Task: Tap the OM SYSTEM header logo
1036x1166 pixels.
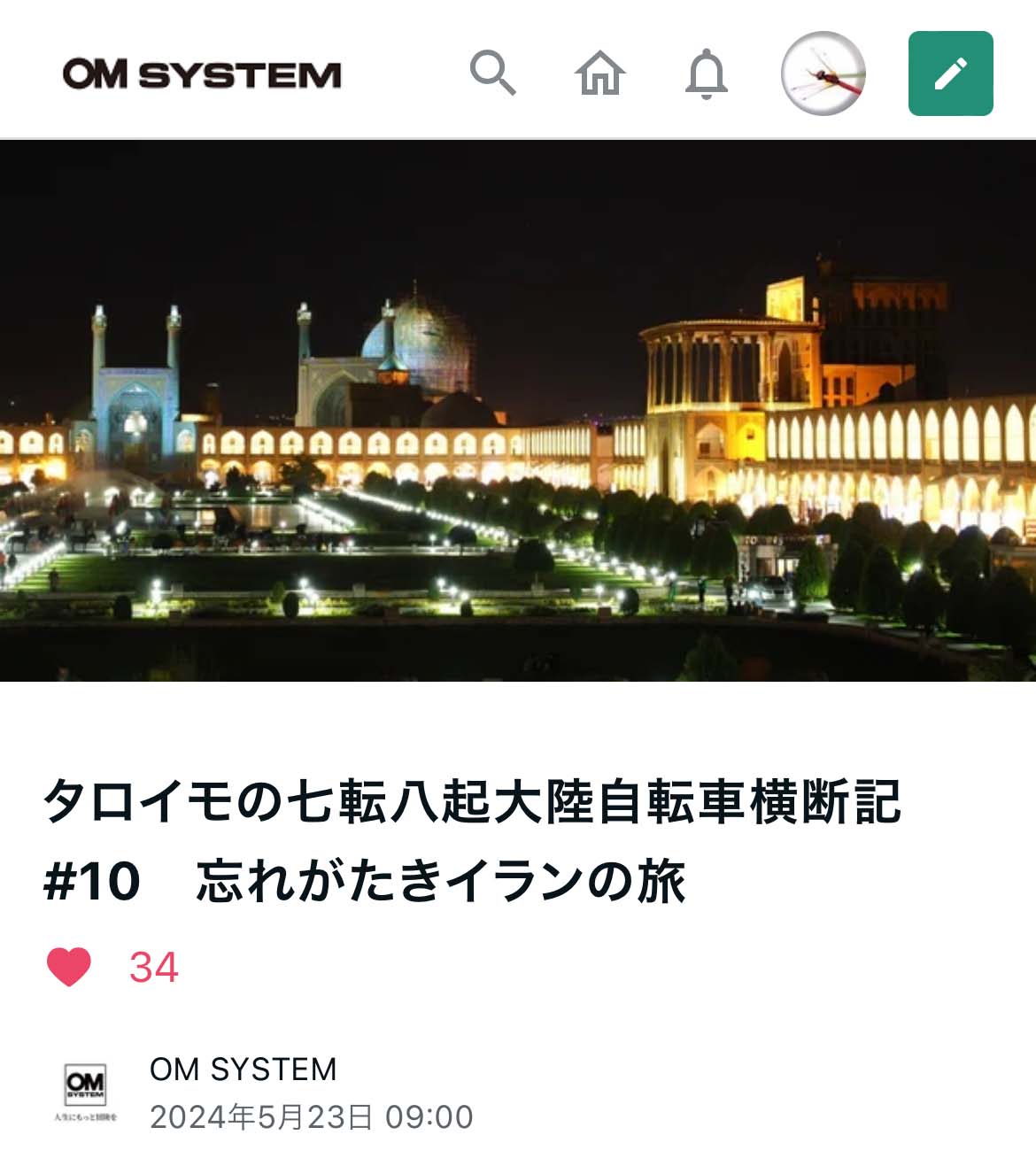Action: 202,74
